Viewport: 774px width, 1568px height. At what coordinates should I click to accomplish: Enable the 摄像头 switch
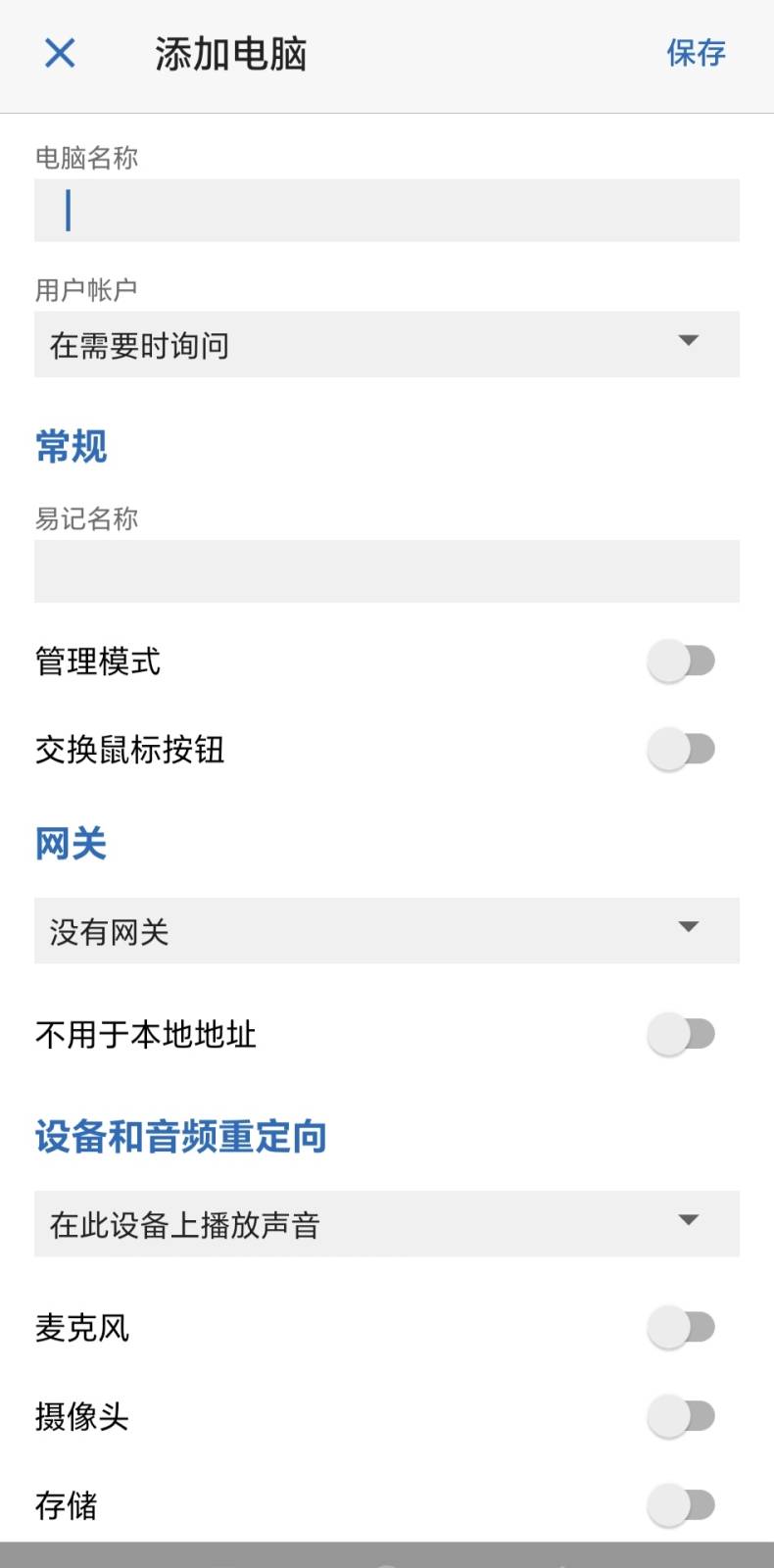683,1416
